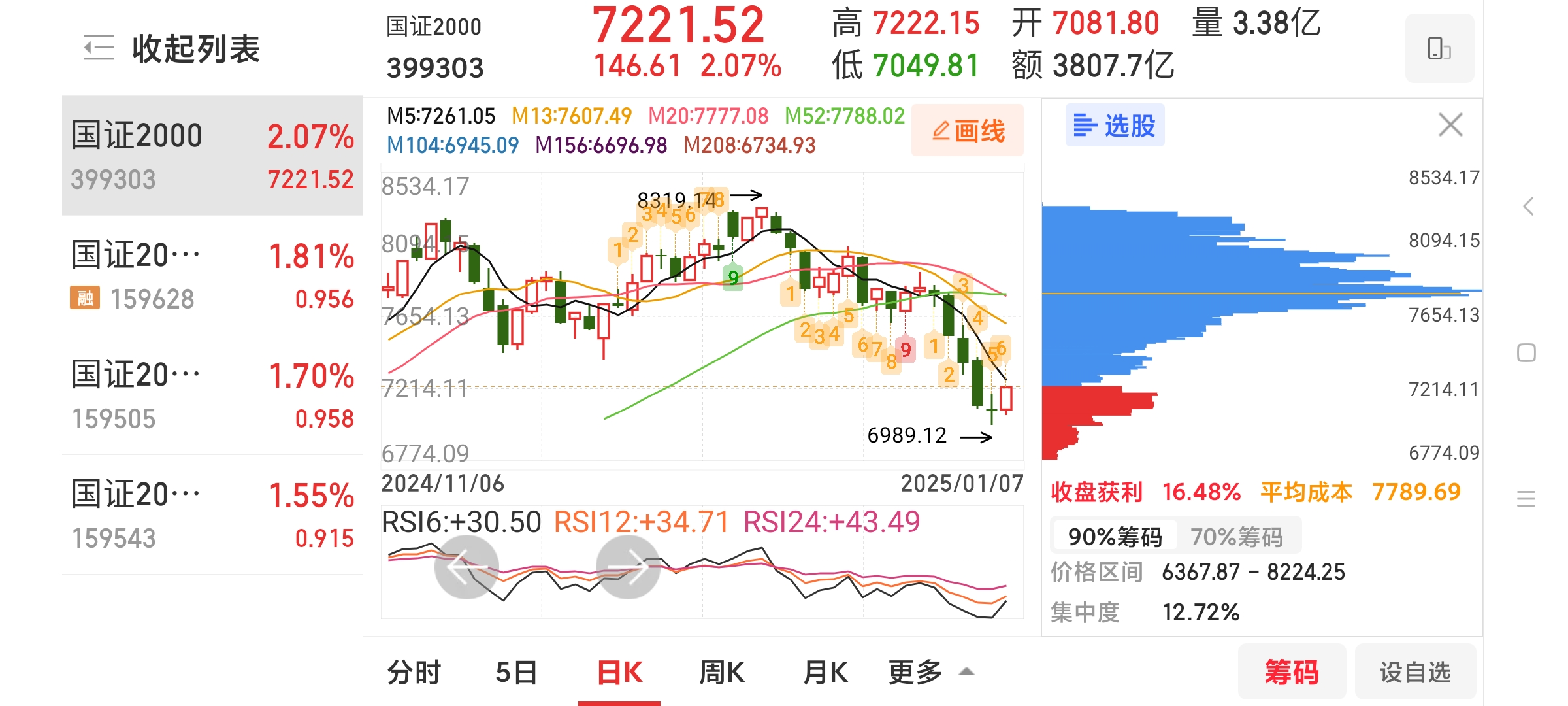This screenshot has height=706, width=1568.
Task: Switch to the 月K tab
Action: [x=825, y=672]
